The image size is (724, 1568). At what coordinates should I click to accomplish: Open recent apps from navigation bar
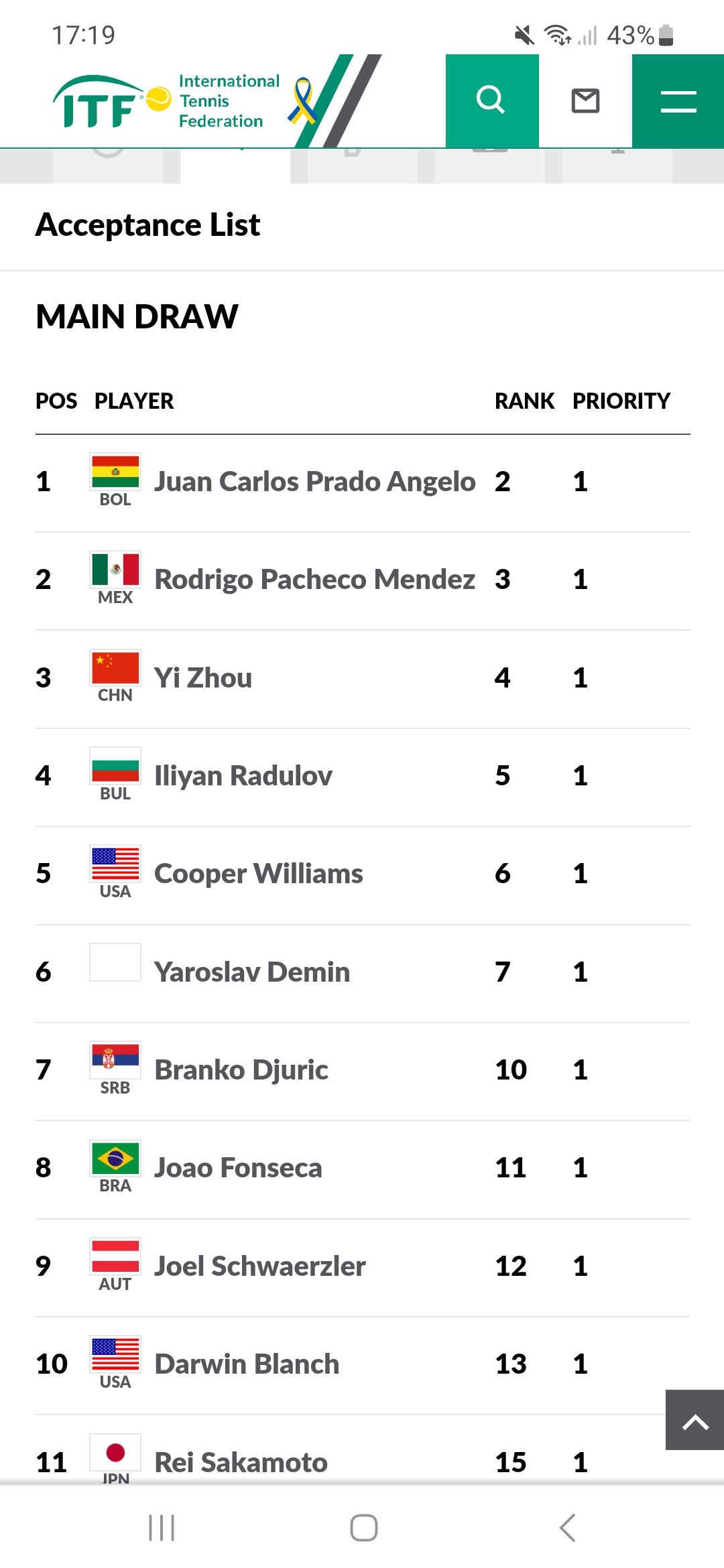coord(162,1528)
